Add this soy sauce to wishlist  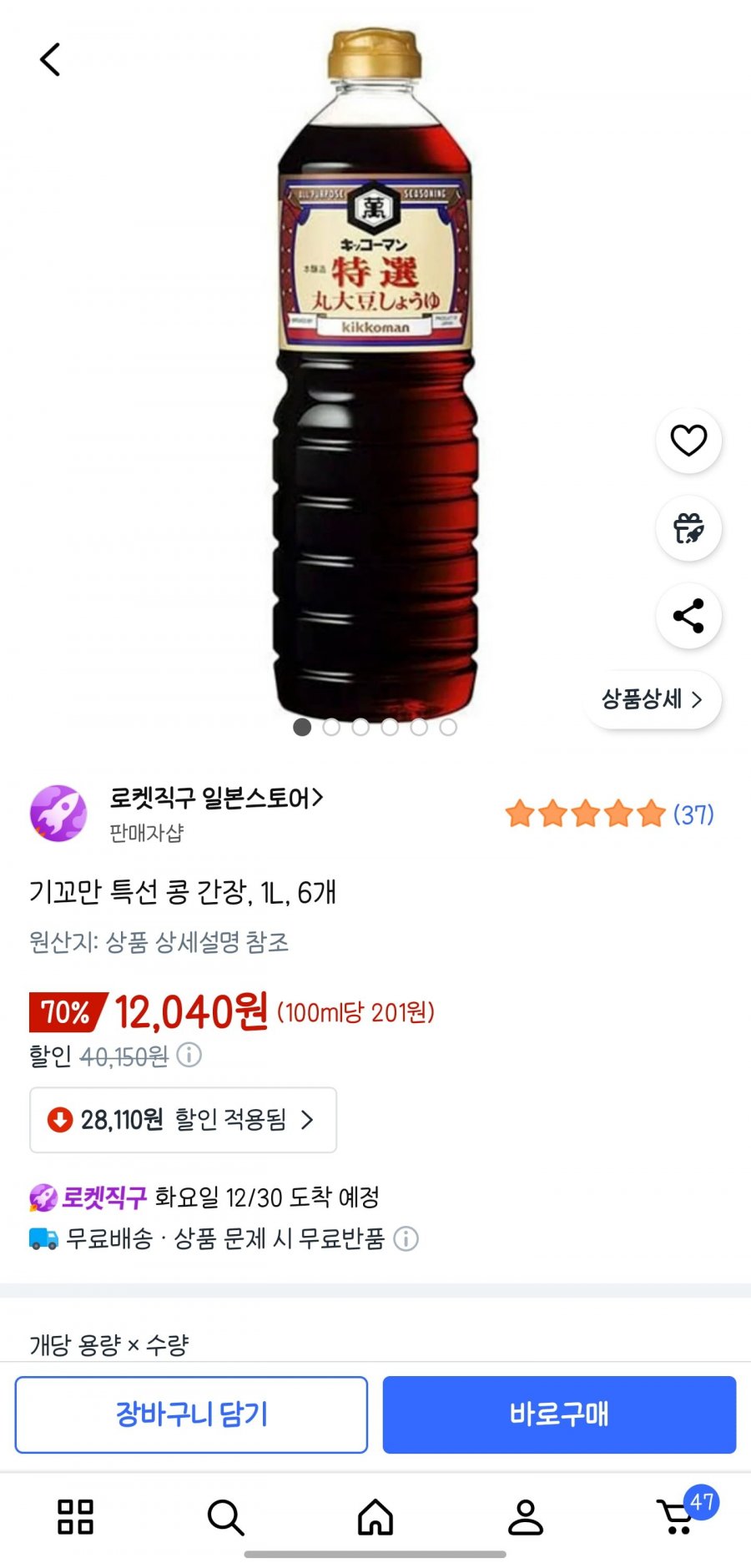pyautogui.click(x=688, y=441)
